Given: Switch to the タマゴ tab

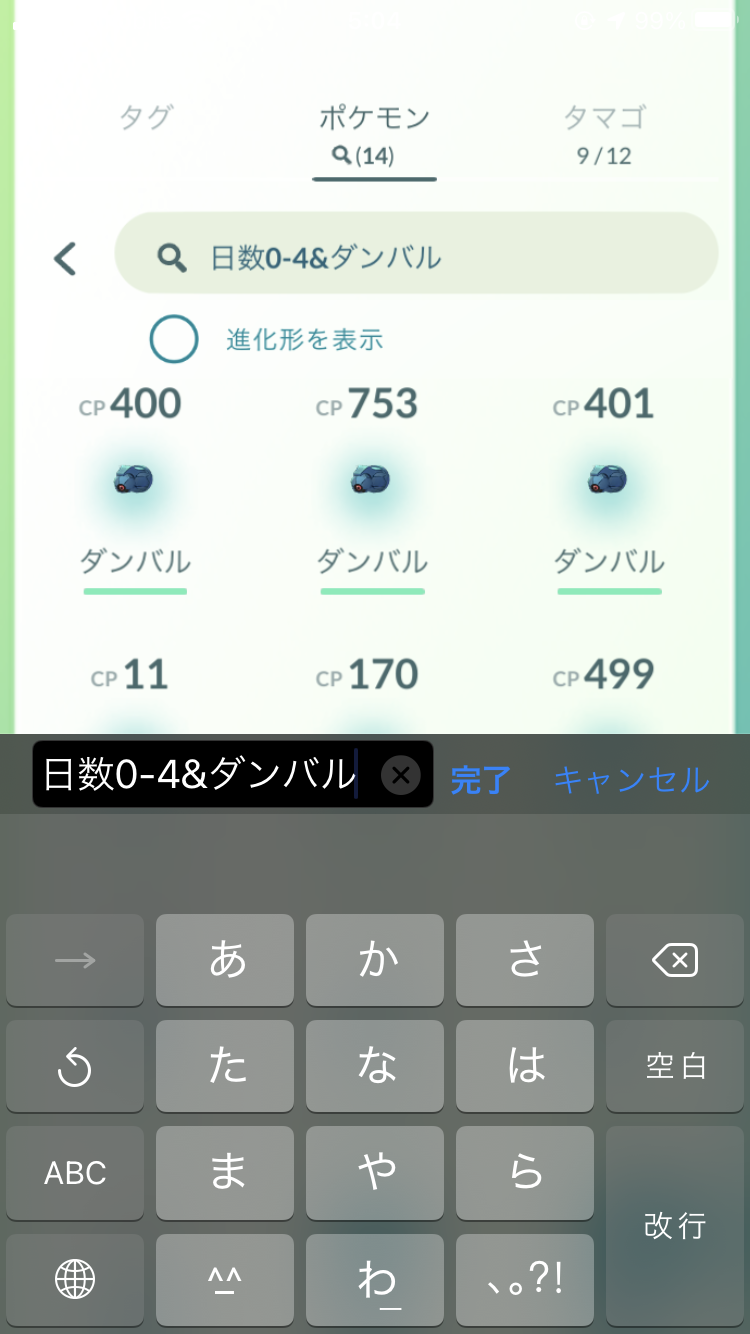Looking at the screenshot, I should coord(604,134).
